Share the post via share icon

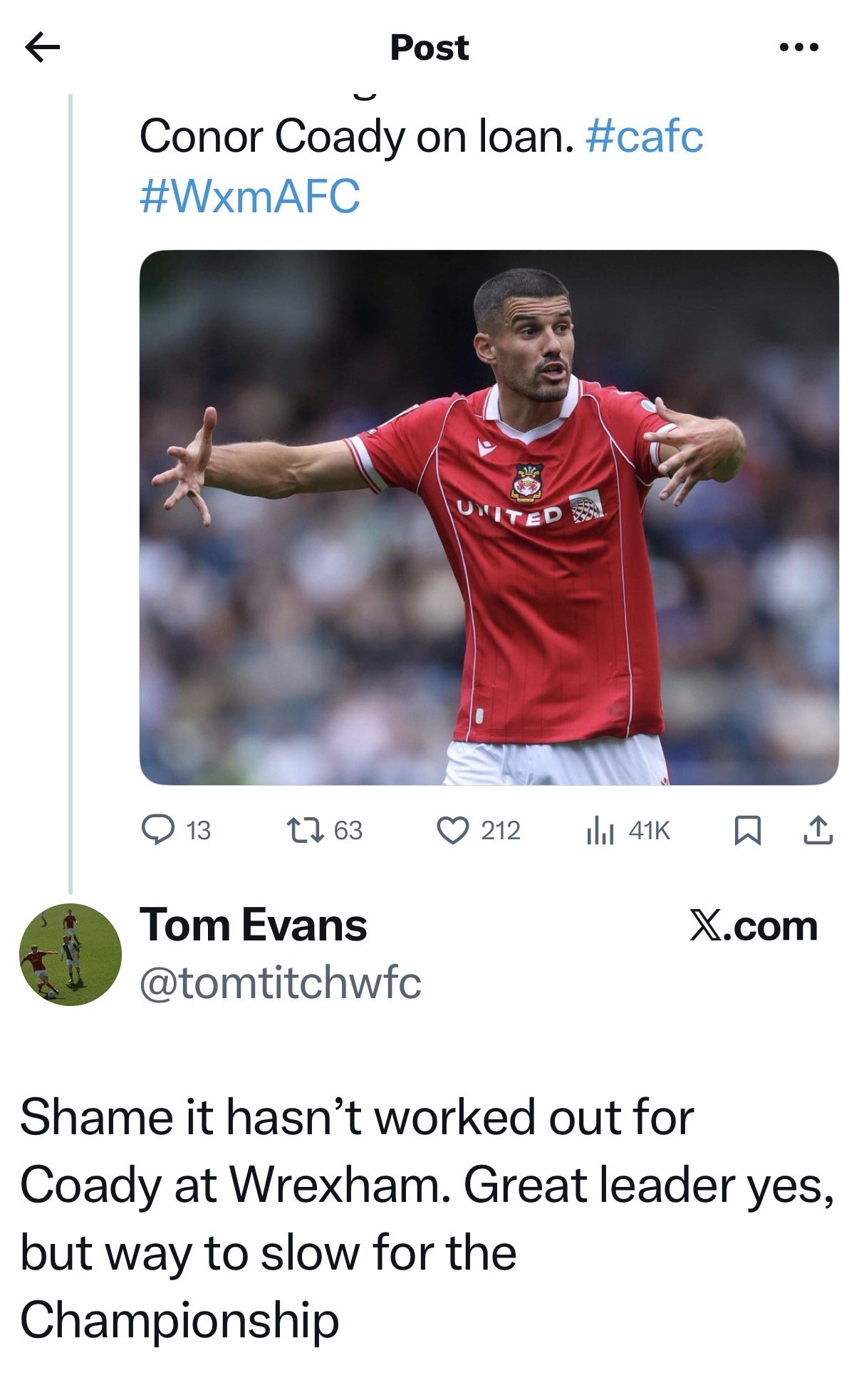coord(818,830)
